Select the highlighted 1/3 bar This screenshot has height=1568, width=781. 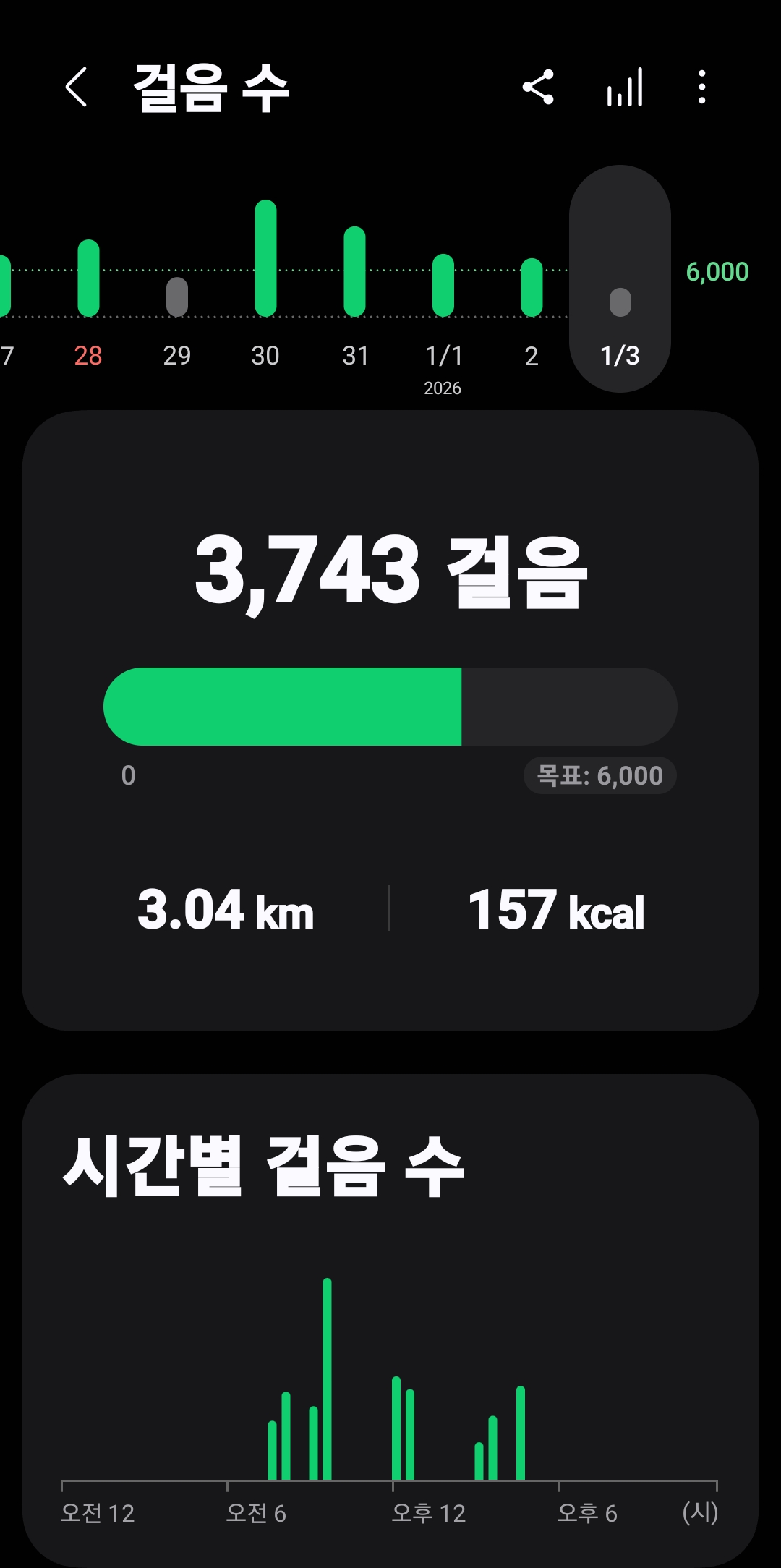[620, 302]
